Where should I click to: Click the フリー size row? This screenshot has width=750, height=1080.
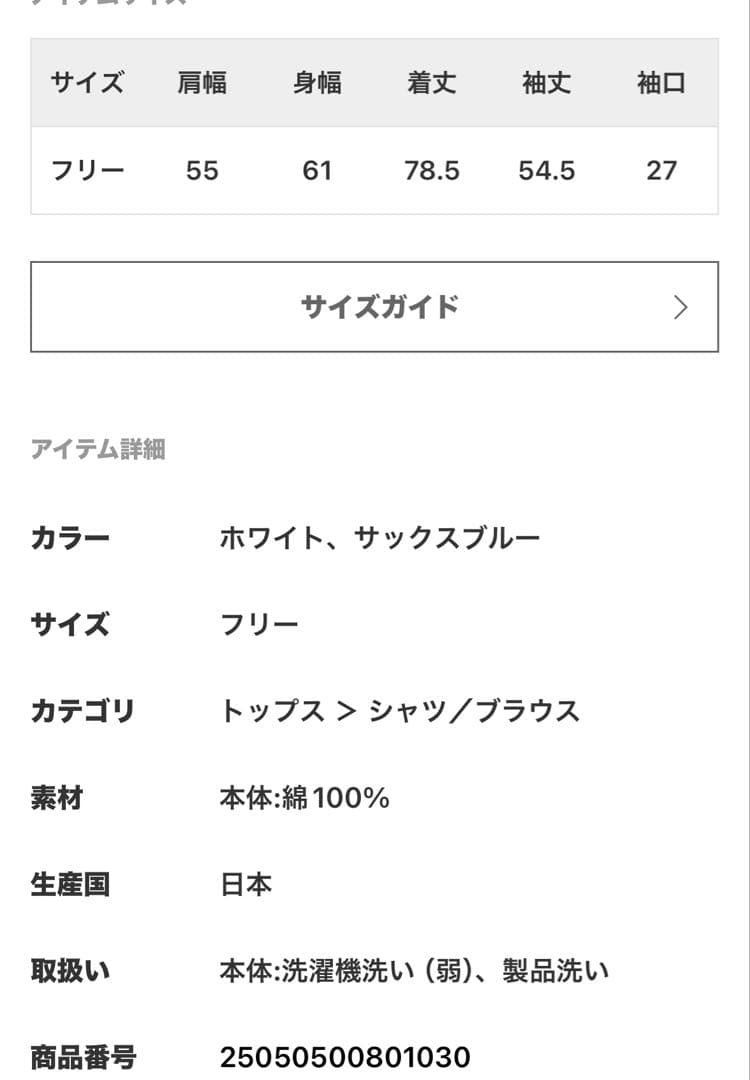(x=88, y=170)
